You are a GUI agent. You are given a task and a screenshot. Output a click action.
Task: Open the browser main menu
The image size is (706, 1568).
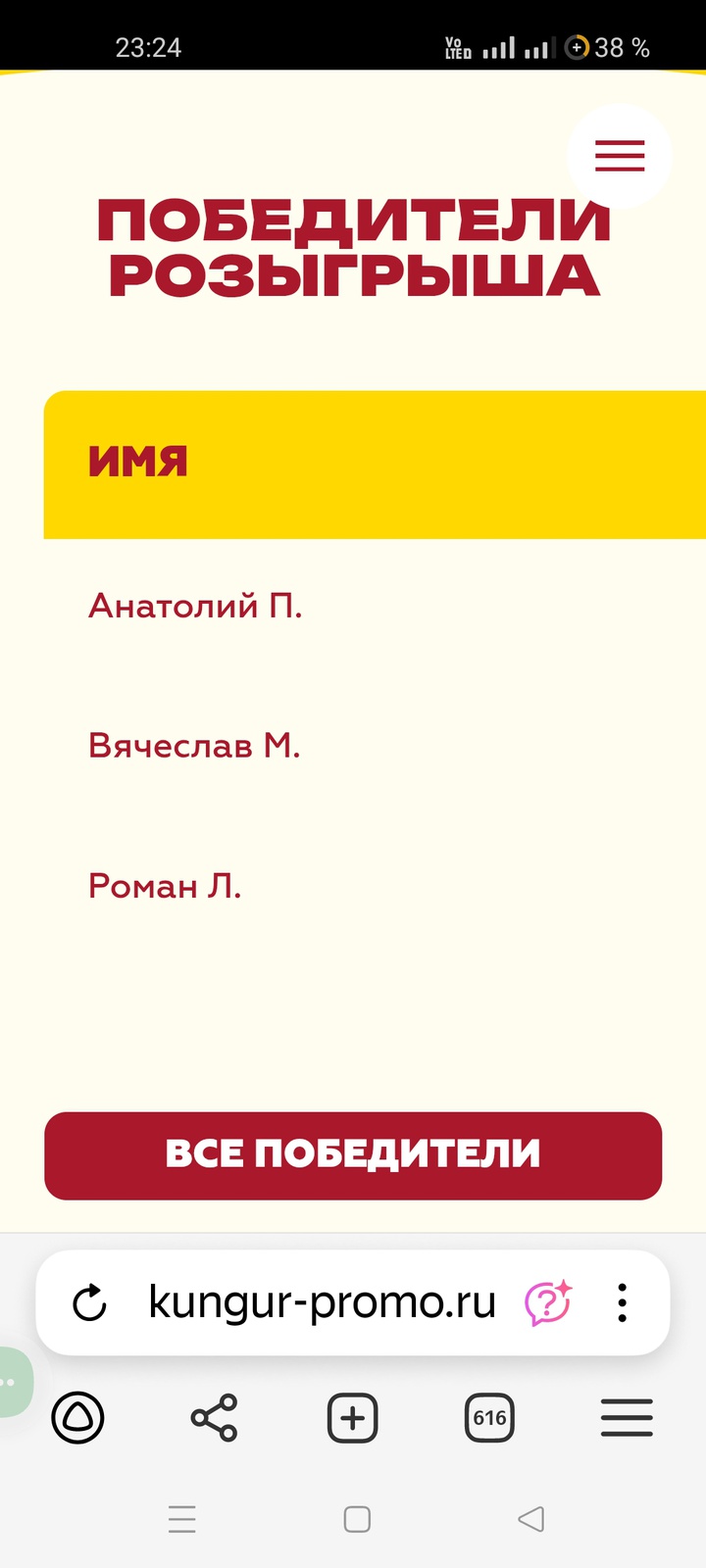coord(627,1417)
